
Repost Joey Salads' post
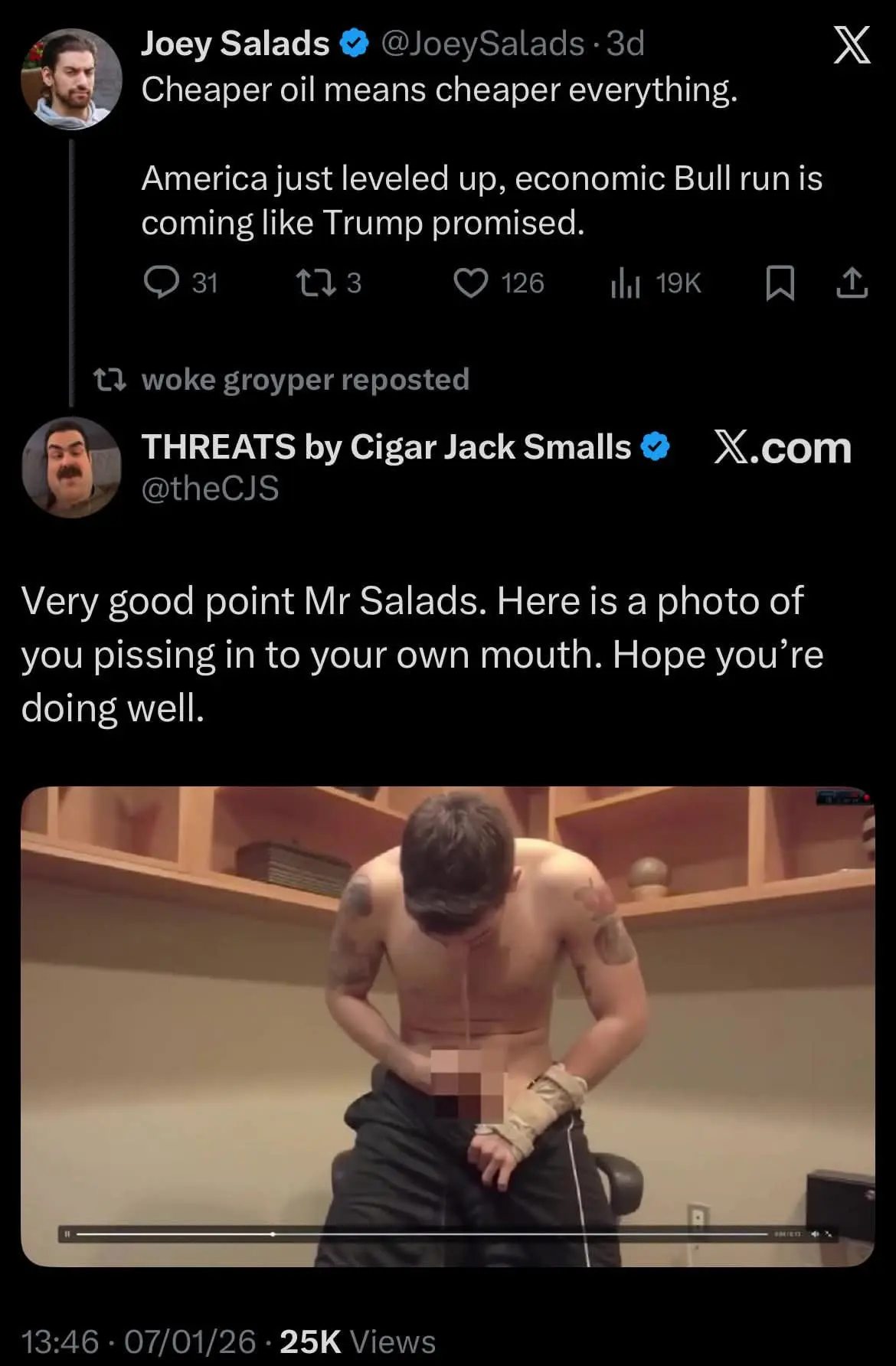pyautogui.click(x=316, y=283)
